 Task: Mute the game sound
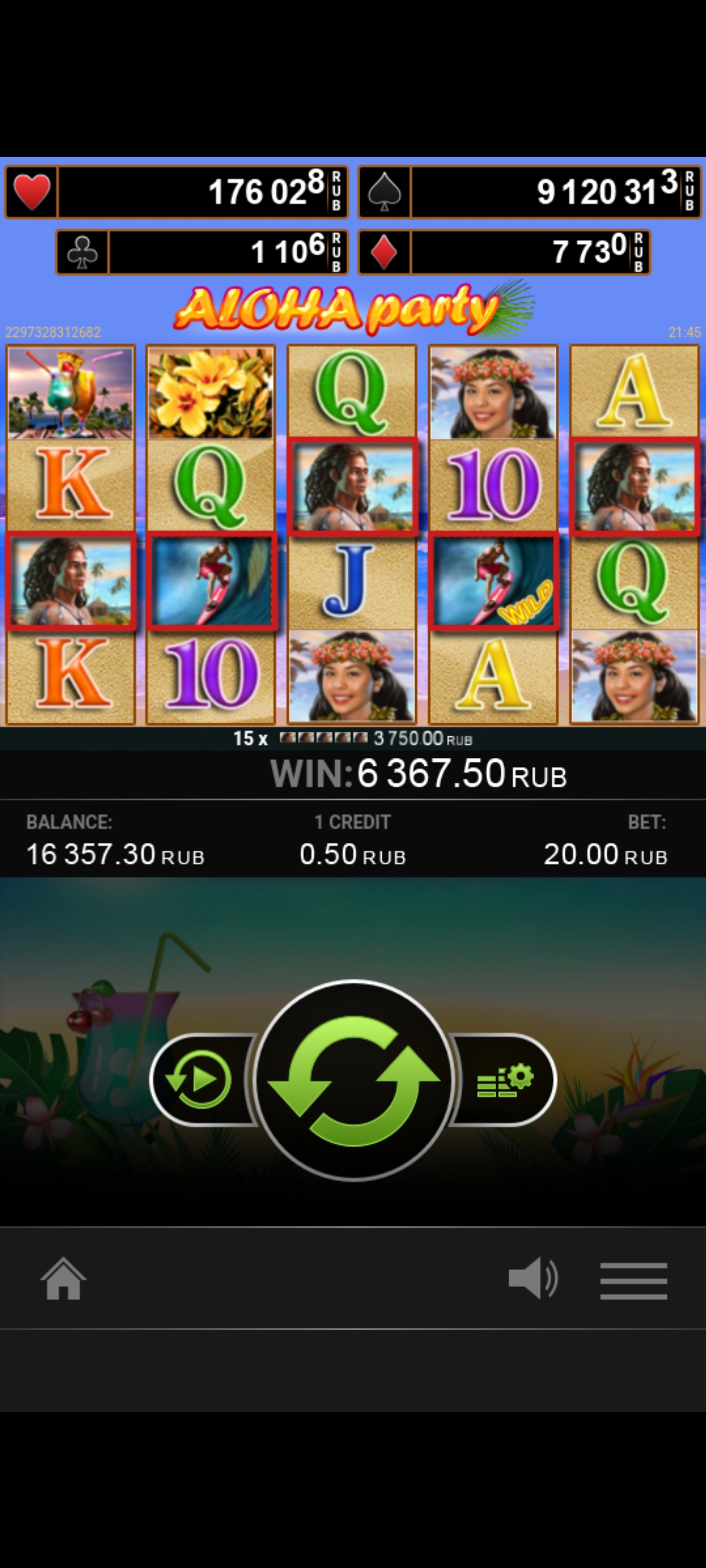(x=533, y=1279)
